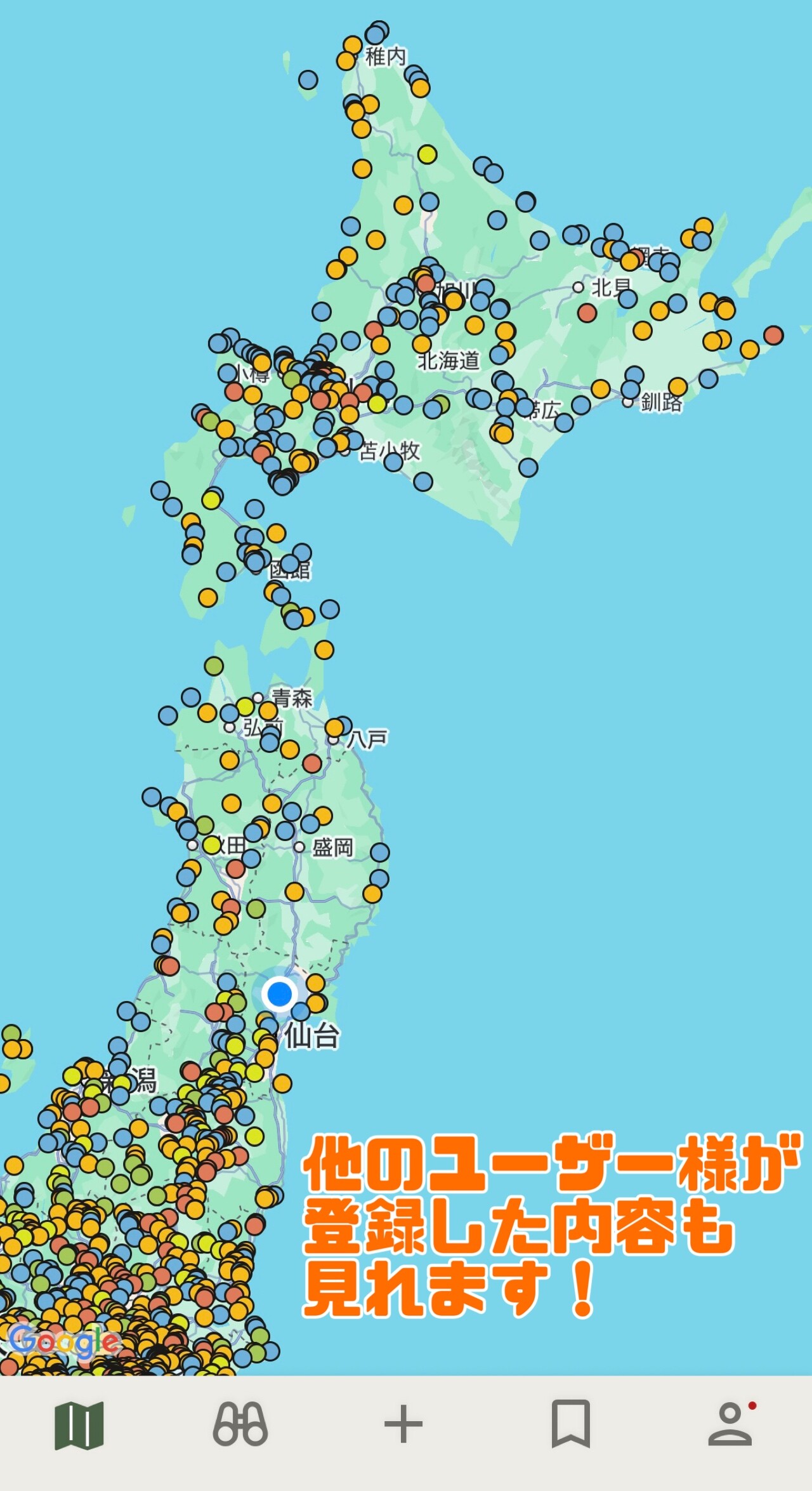This screenshot has width=812, height=1491.
Task: Switch to the map tab
Action: 79,1426
